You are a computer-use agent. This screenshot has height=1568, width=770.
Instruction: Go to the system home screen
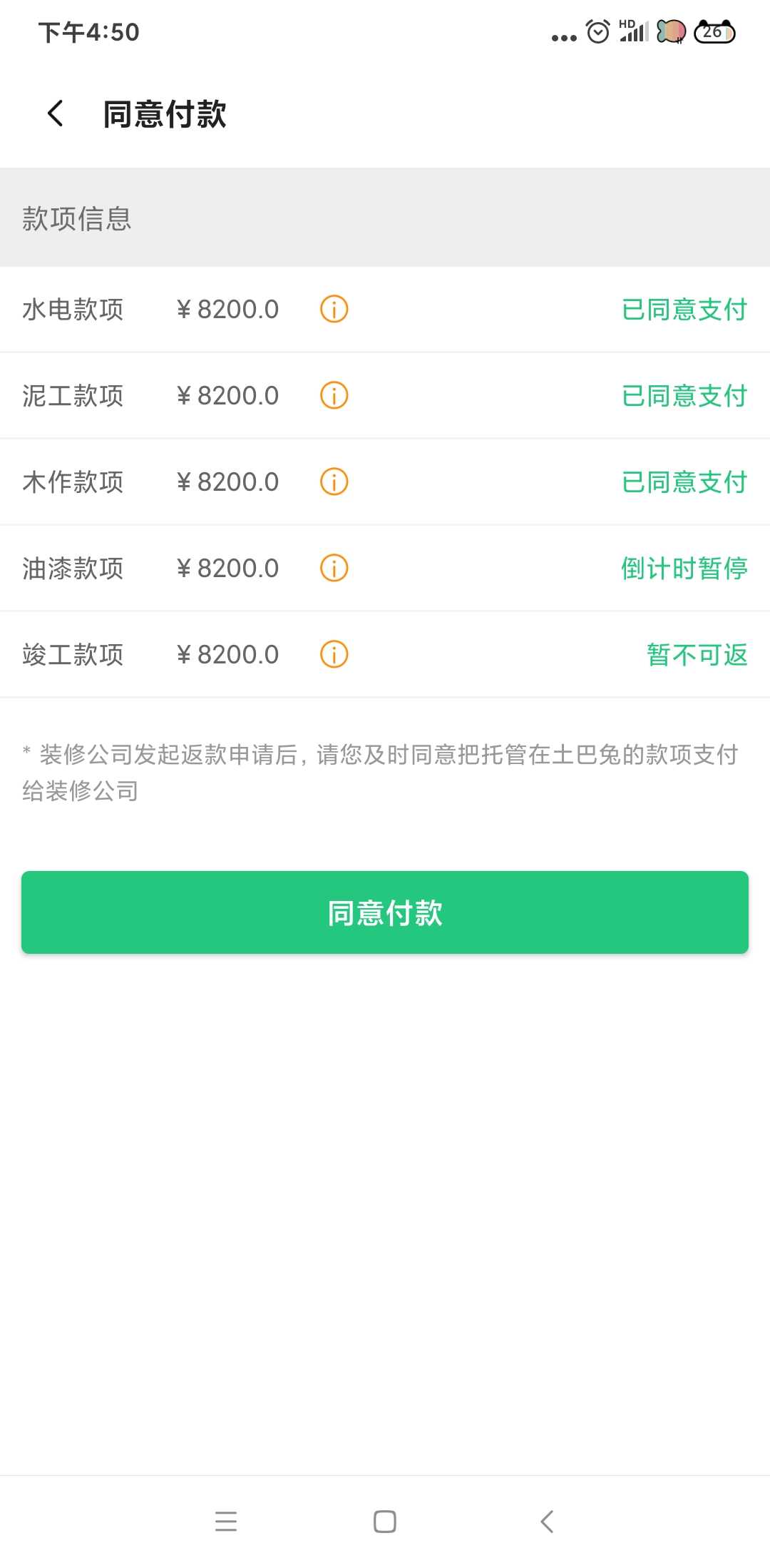[385, 1522]
